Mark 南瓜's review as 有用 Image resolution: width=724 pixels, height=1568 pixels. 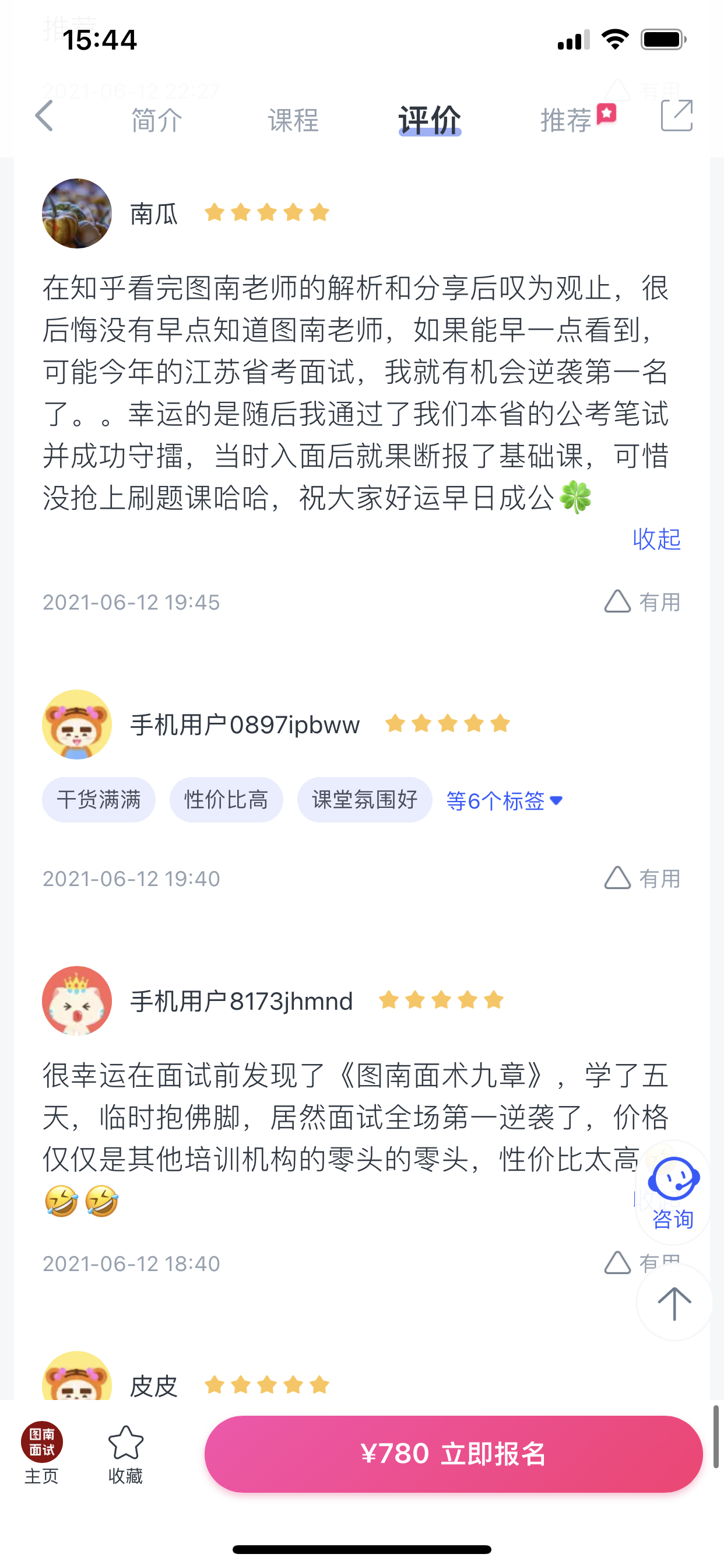642,602
